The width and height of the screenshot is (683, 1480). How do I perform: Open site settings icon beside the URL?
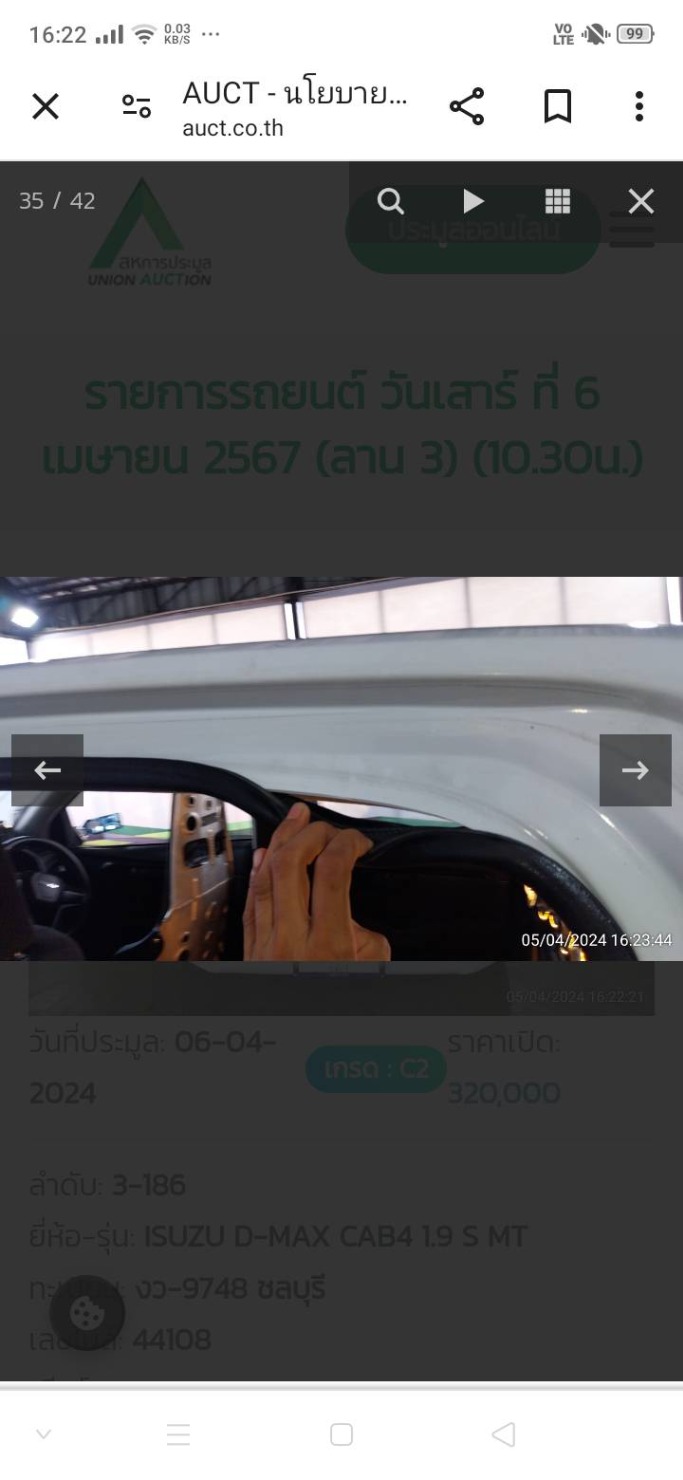pos(136,106)
